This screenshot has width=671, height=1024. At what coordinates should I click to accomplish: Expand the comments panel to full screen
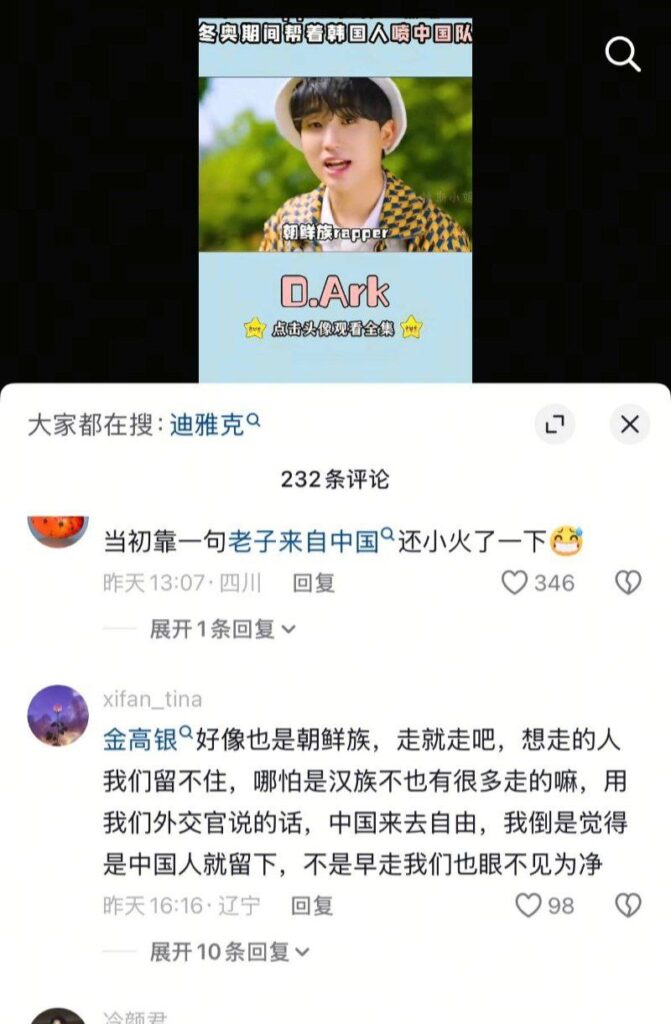[554, 425]
